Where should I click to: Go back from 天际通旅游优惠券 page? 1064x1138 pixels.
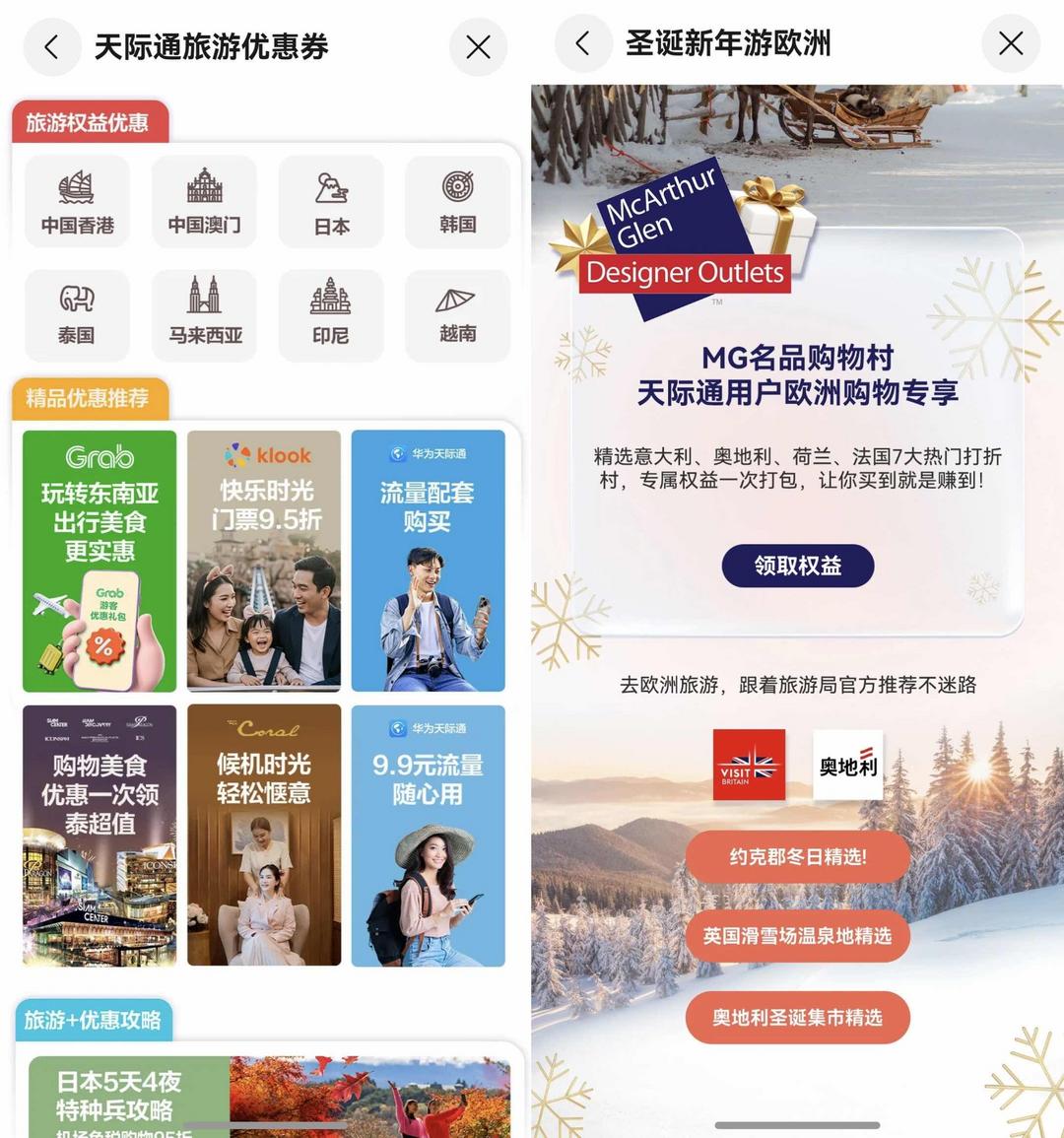coord(51,46)
